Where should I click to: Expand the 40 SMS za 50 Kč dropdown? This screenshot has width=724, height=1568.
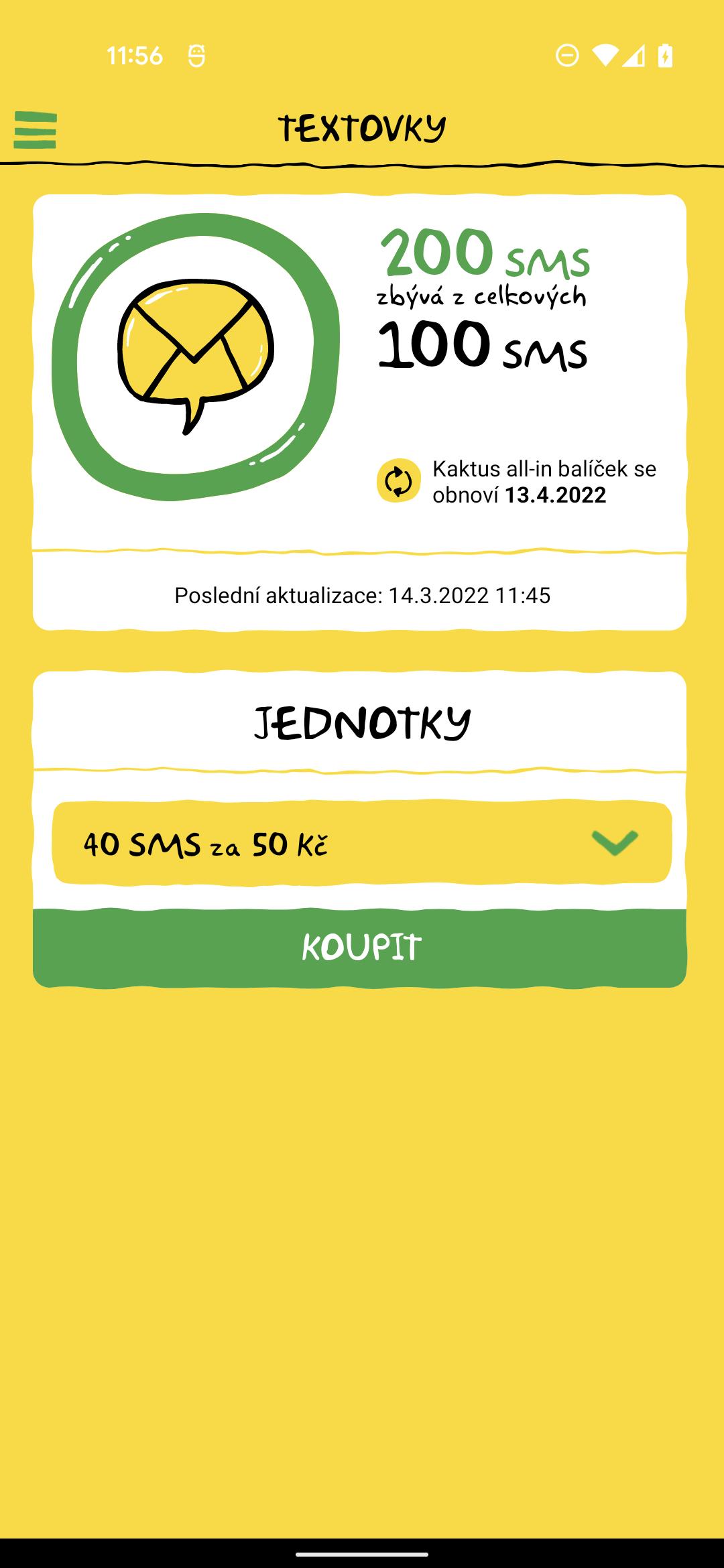[362, 843]
